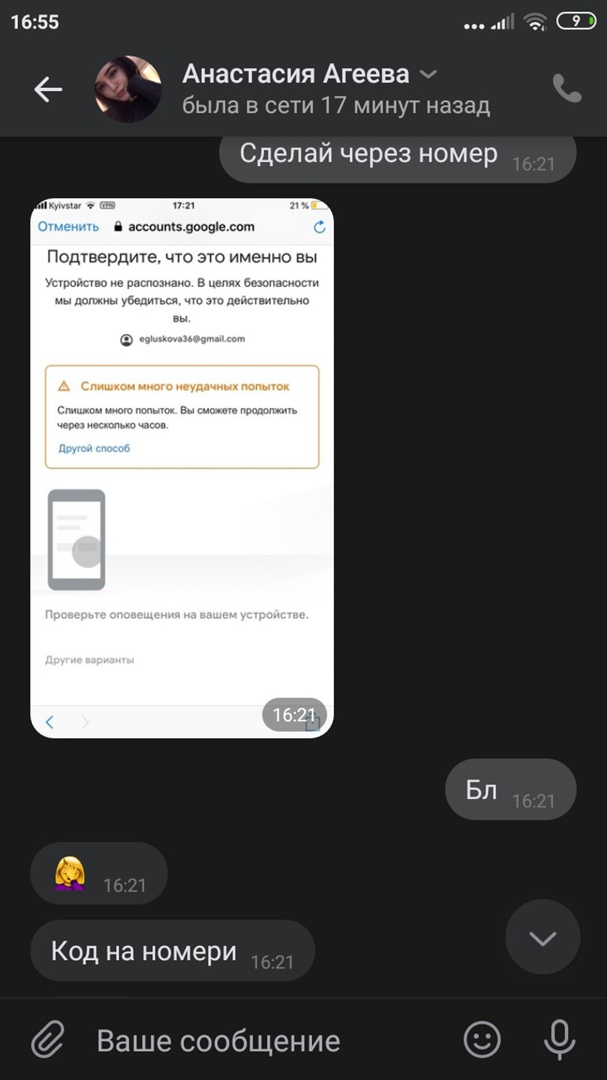Focus the Ваше сообщение text field
The width and height of the screenshot is (607, 1080).
[x=260, y=1041]
